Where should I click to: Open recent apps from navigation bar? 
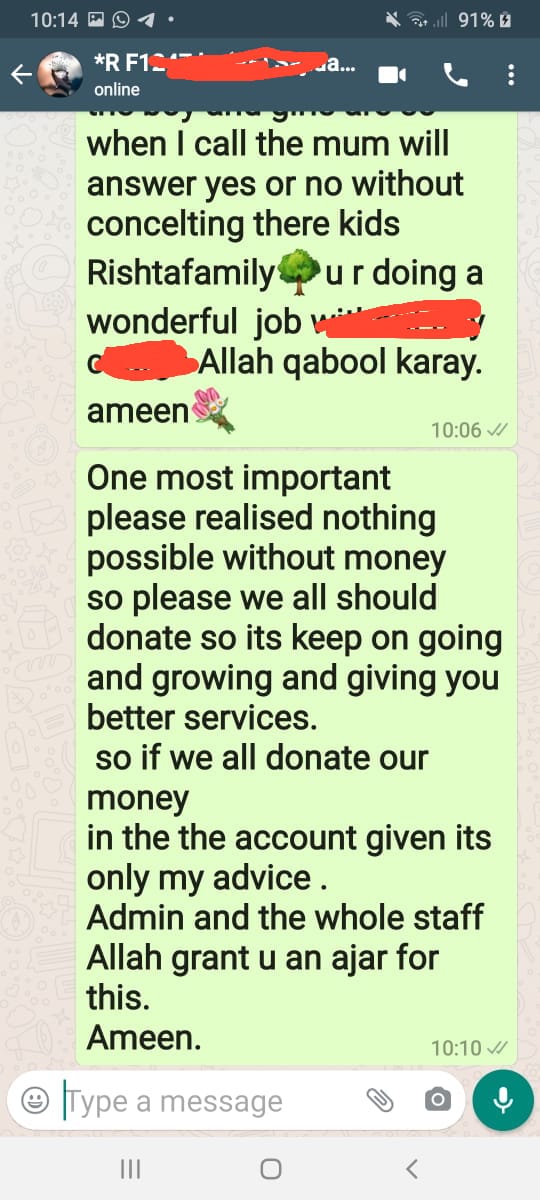tap(129, 1169)
